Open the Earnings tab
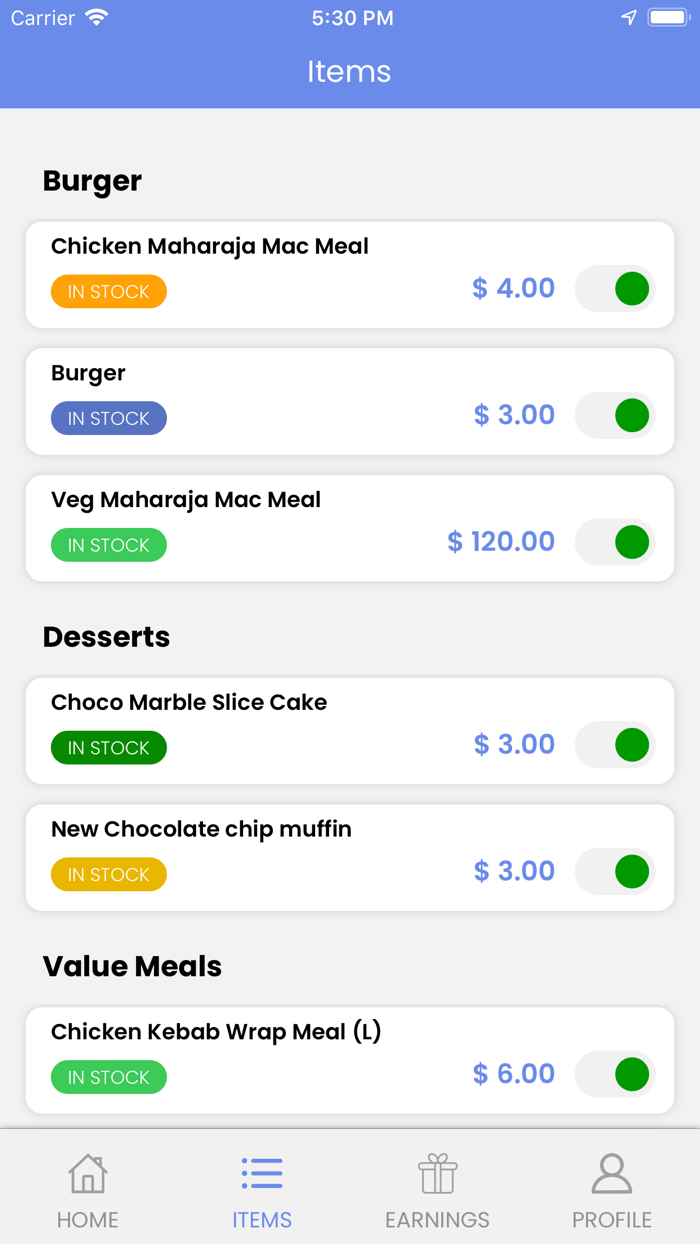Viewport: 700px width, 1244px height. pos(437,1190)
